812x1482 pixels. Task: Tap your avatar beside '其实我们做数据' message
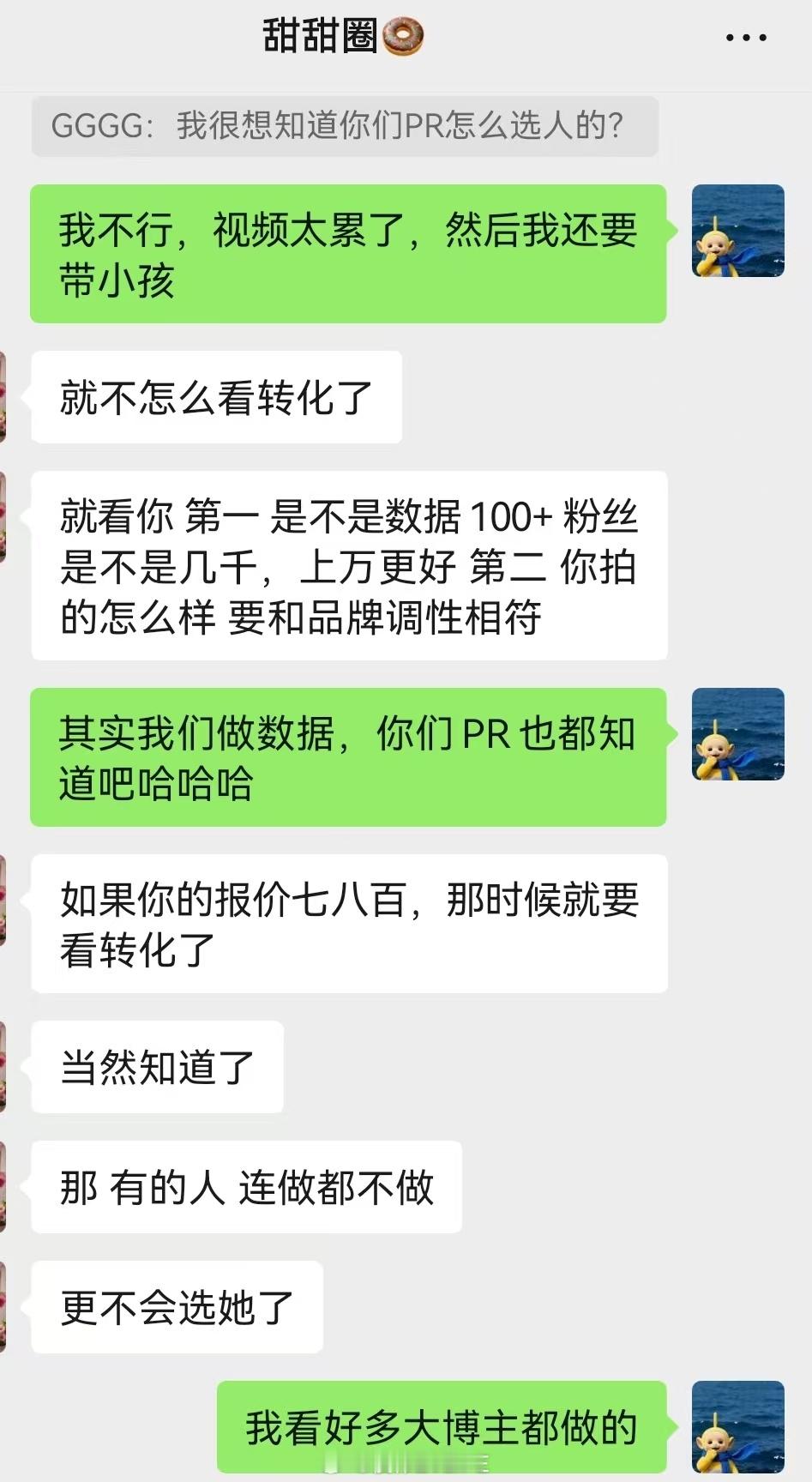point(737,735)
